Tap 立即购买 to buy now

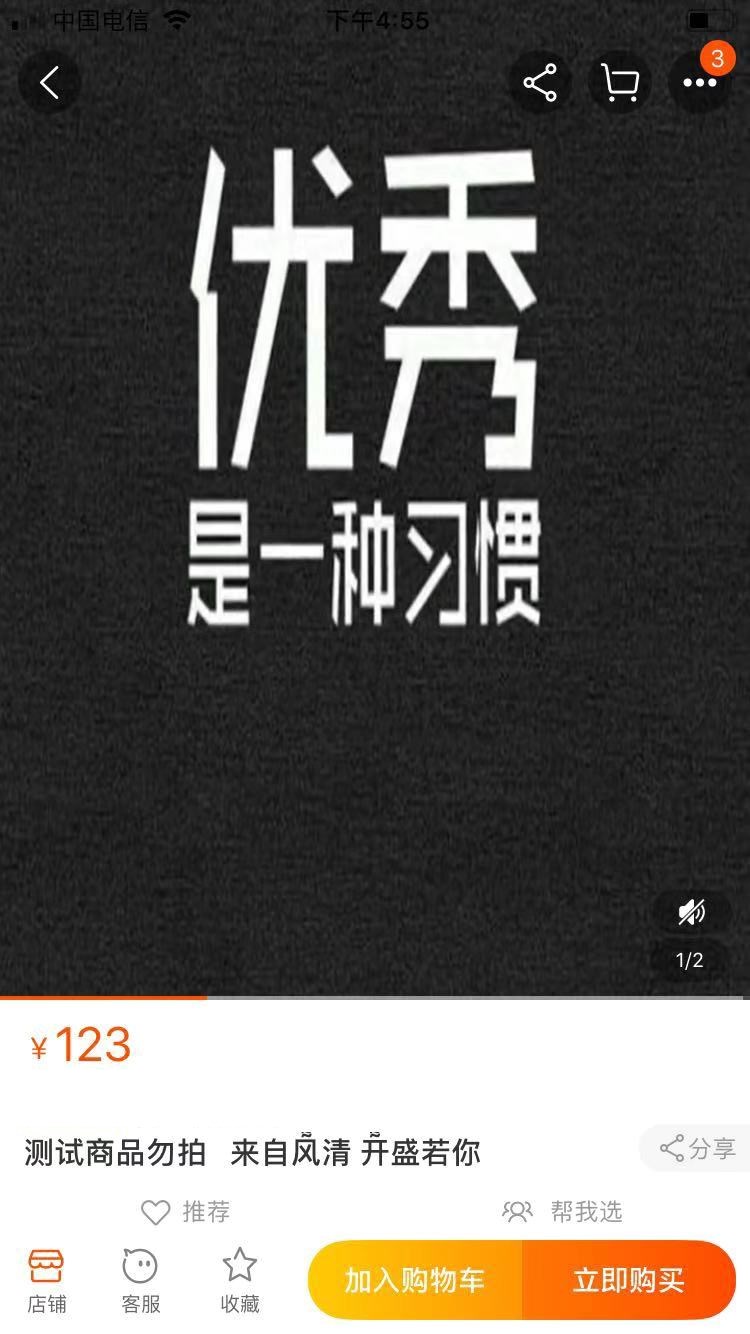tap(629, 1280)
